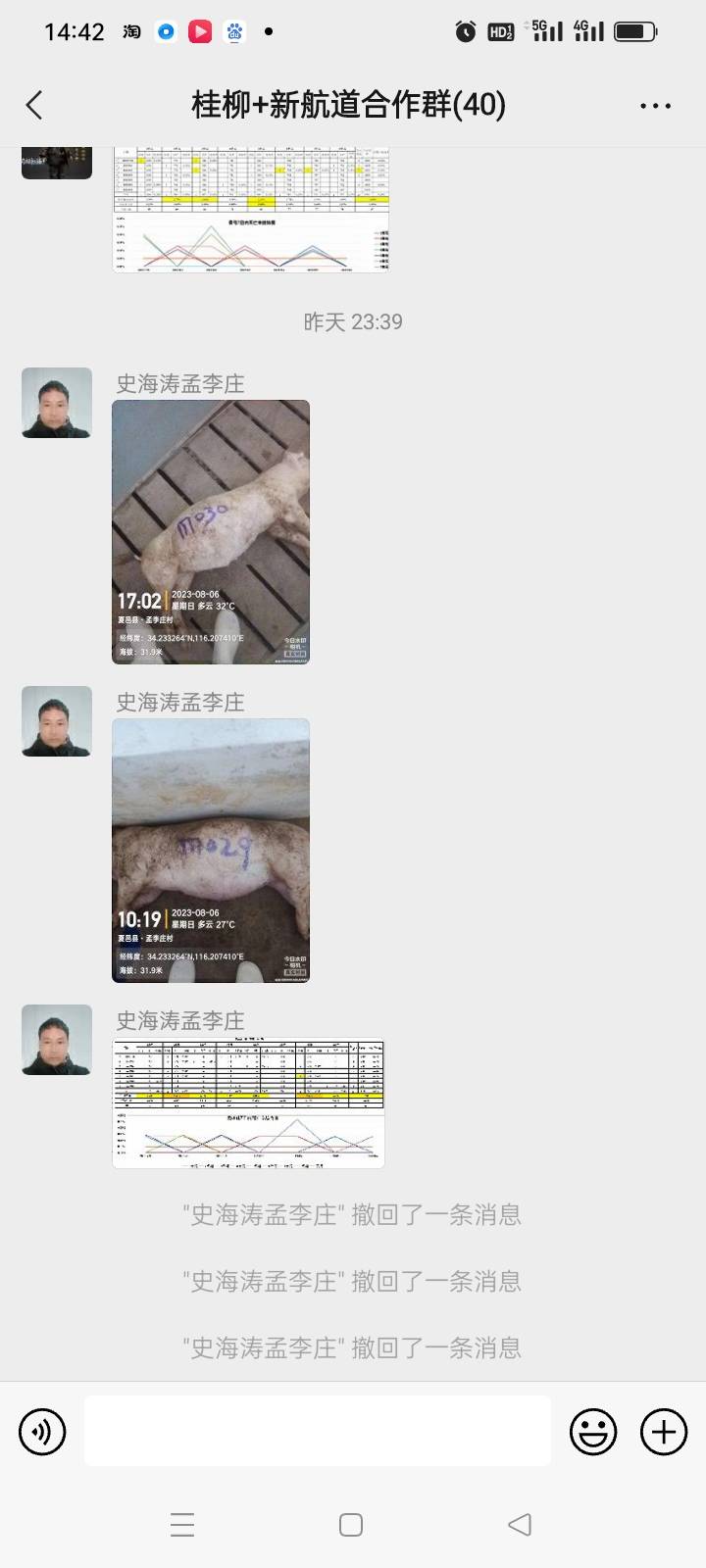
Task: Open the pig photo marked 10:19
Action: pyautogui.click(x=211, y=851)
